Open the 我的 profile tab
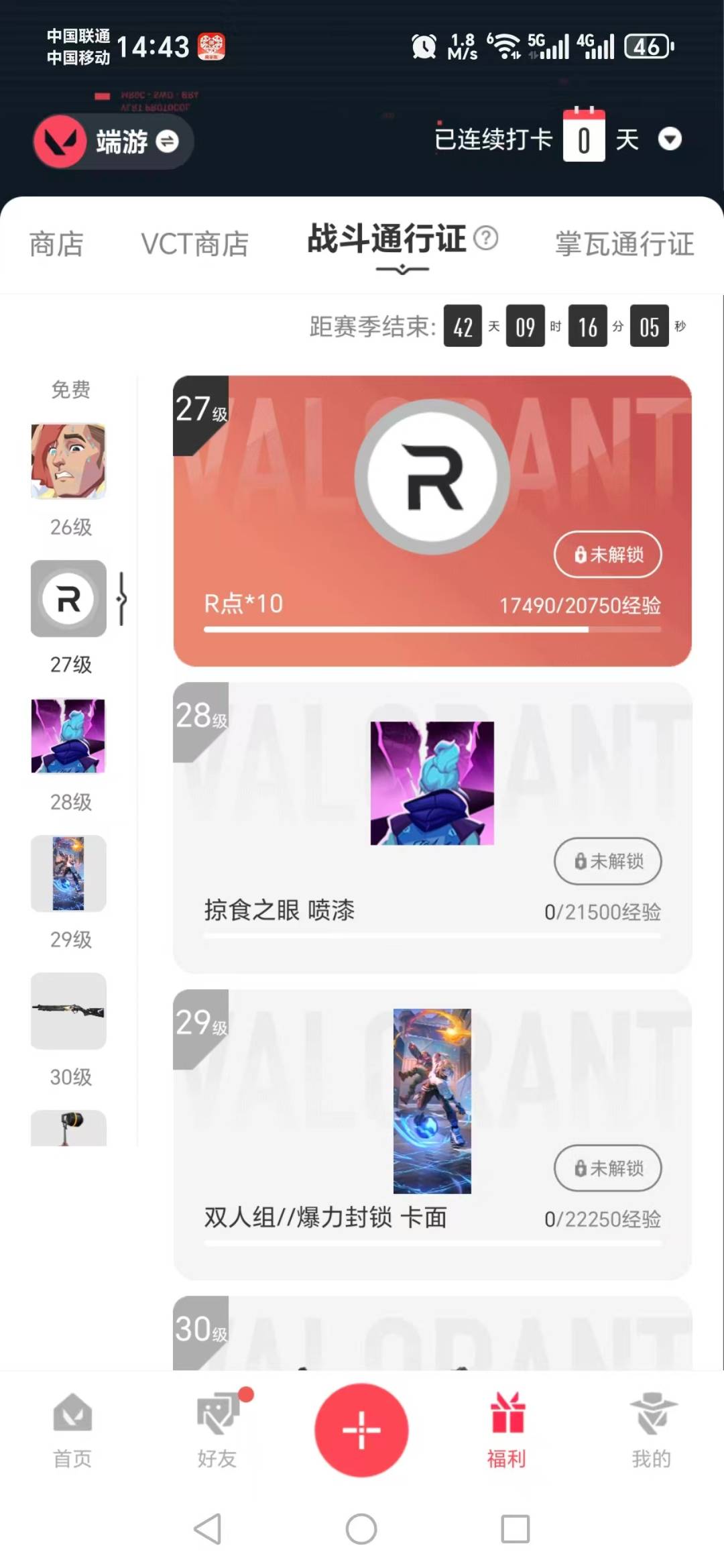This screenshot has width=724, height=1568. point(652,1430)
